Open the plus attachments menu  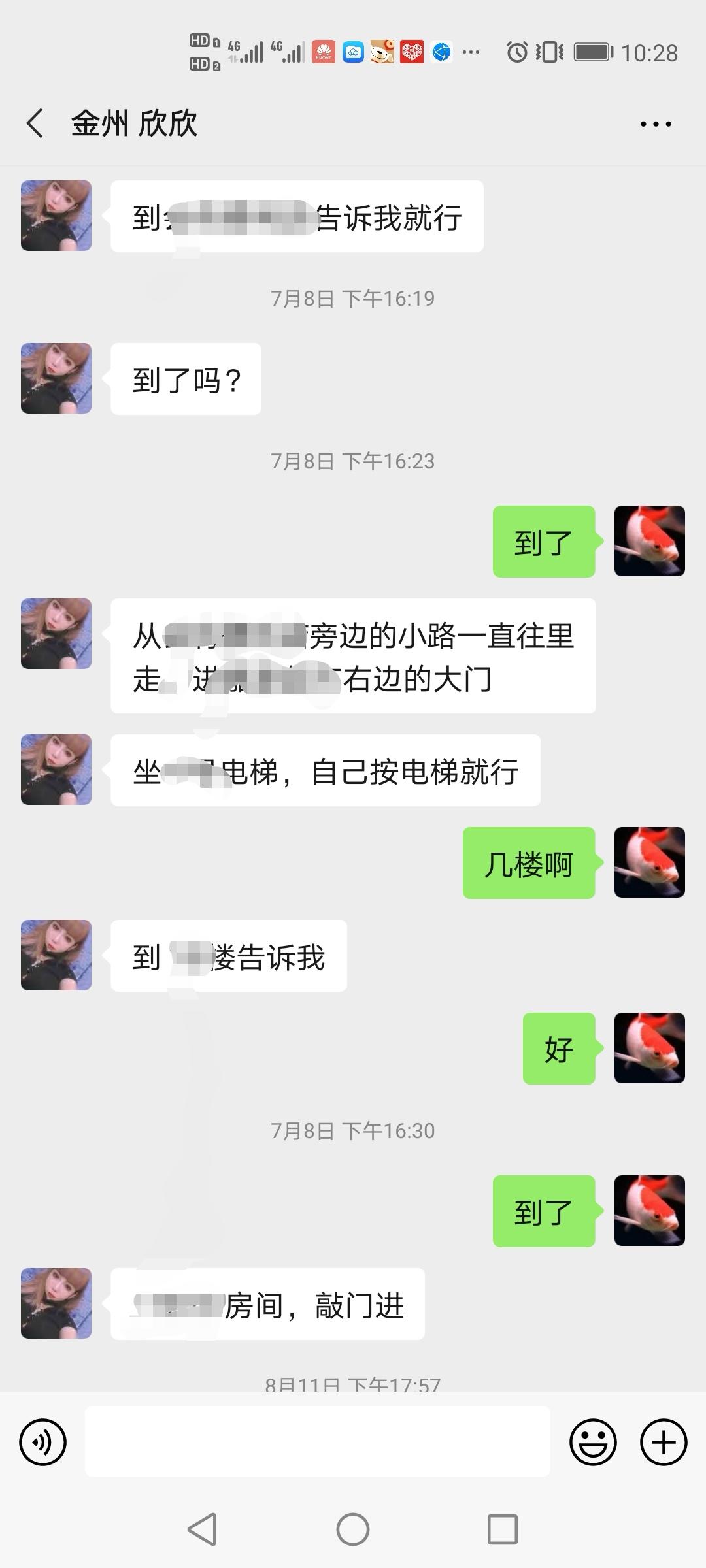coord(663,1442)
